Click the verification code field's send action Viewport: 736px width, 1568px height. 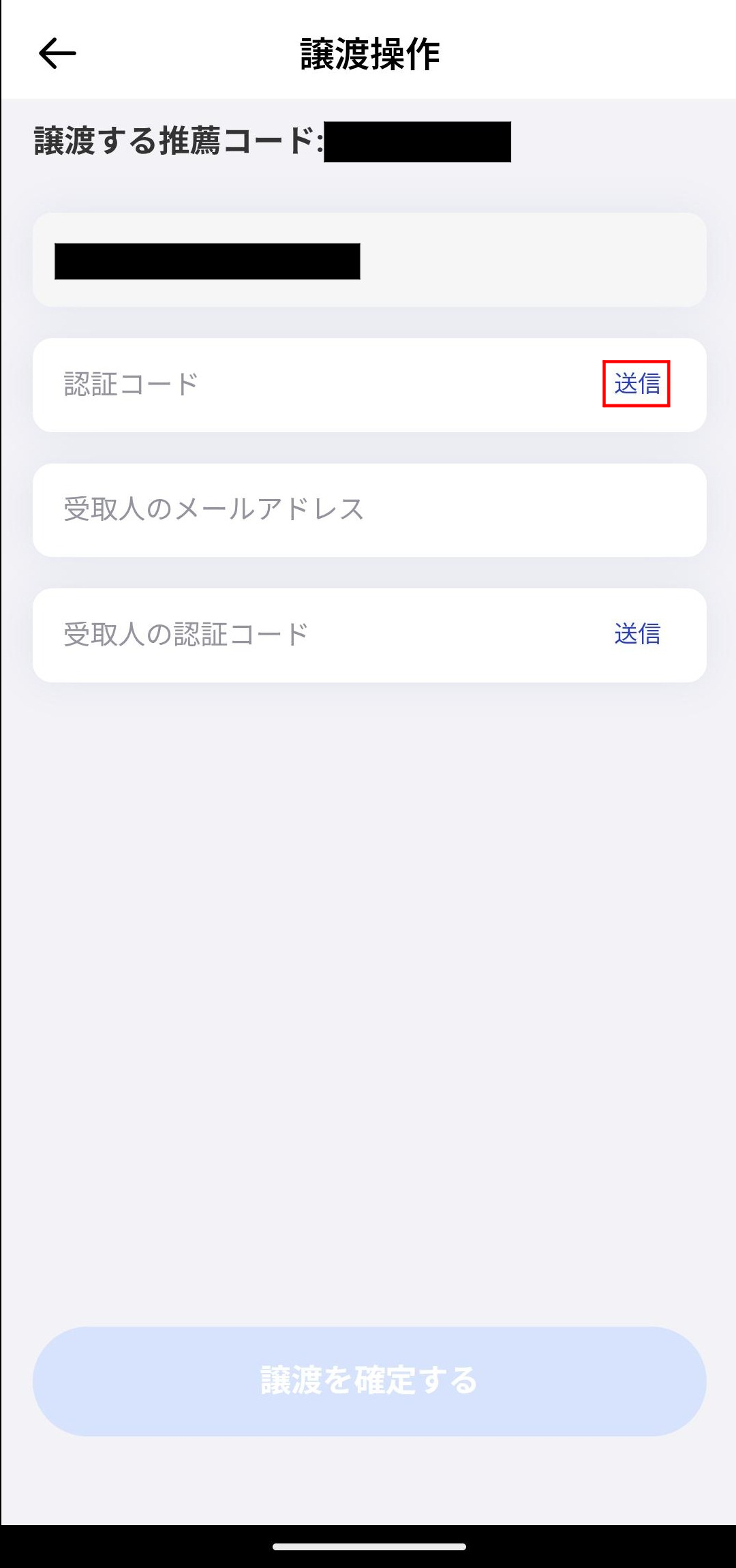(x=636, y=385)
